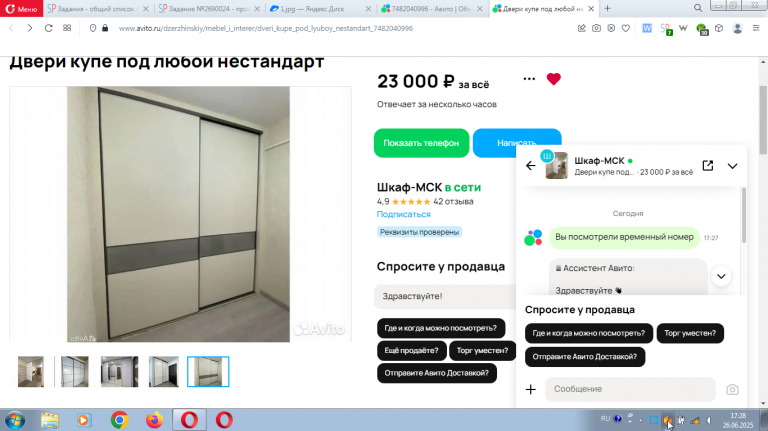The width and height of the screenshot is (768, 431).
Task: Open the 42 отзыва reviews
Action: [x=454, y=201]
